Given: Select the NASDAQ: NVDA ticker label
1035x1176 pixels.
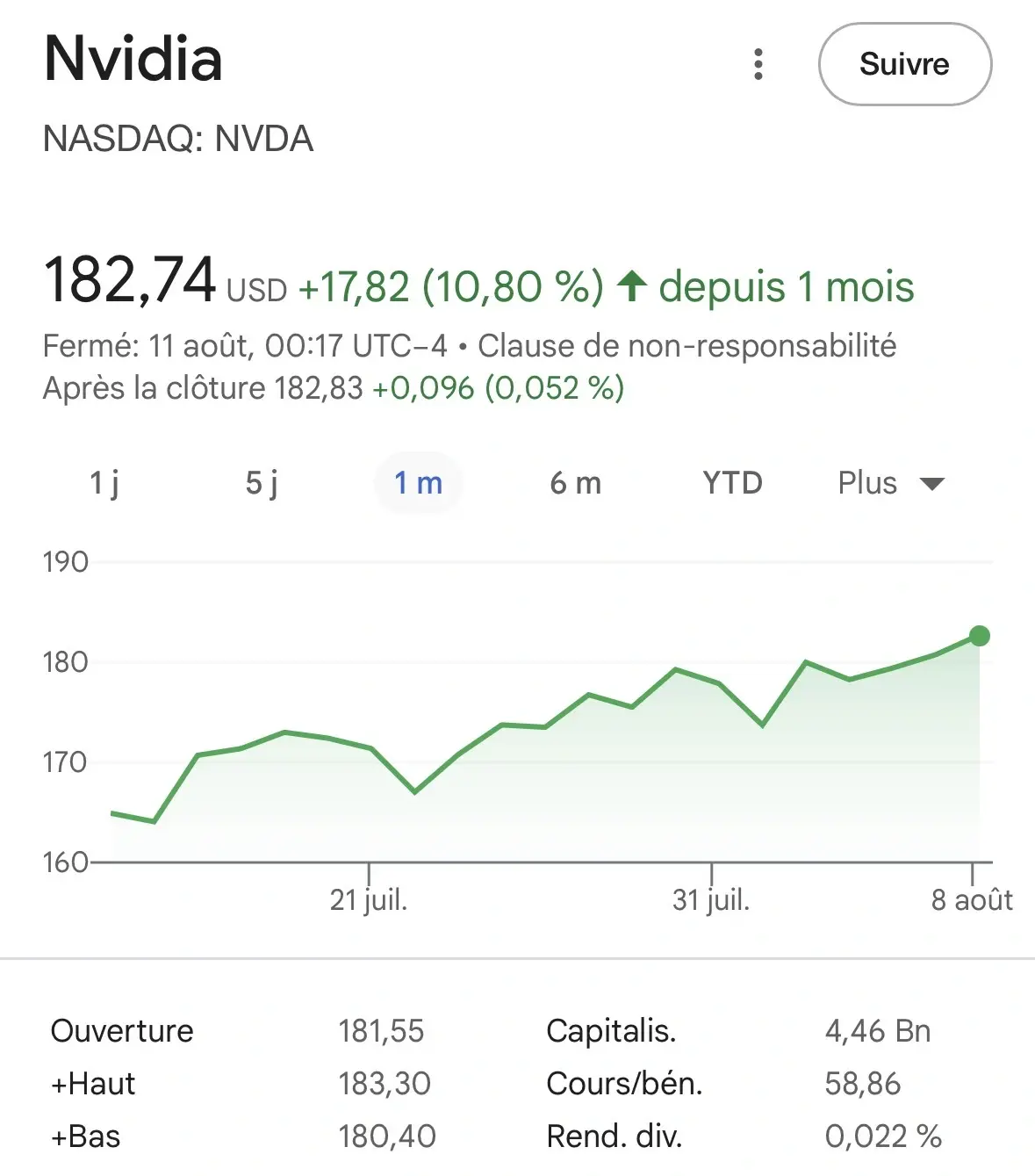Looking at the screenshot, I should pyautogui.click(x=178, y=139).
